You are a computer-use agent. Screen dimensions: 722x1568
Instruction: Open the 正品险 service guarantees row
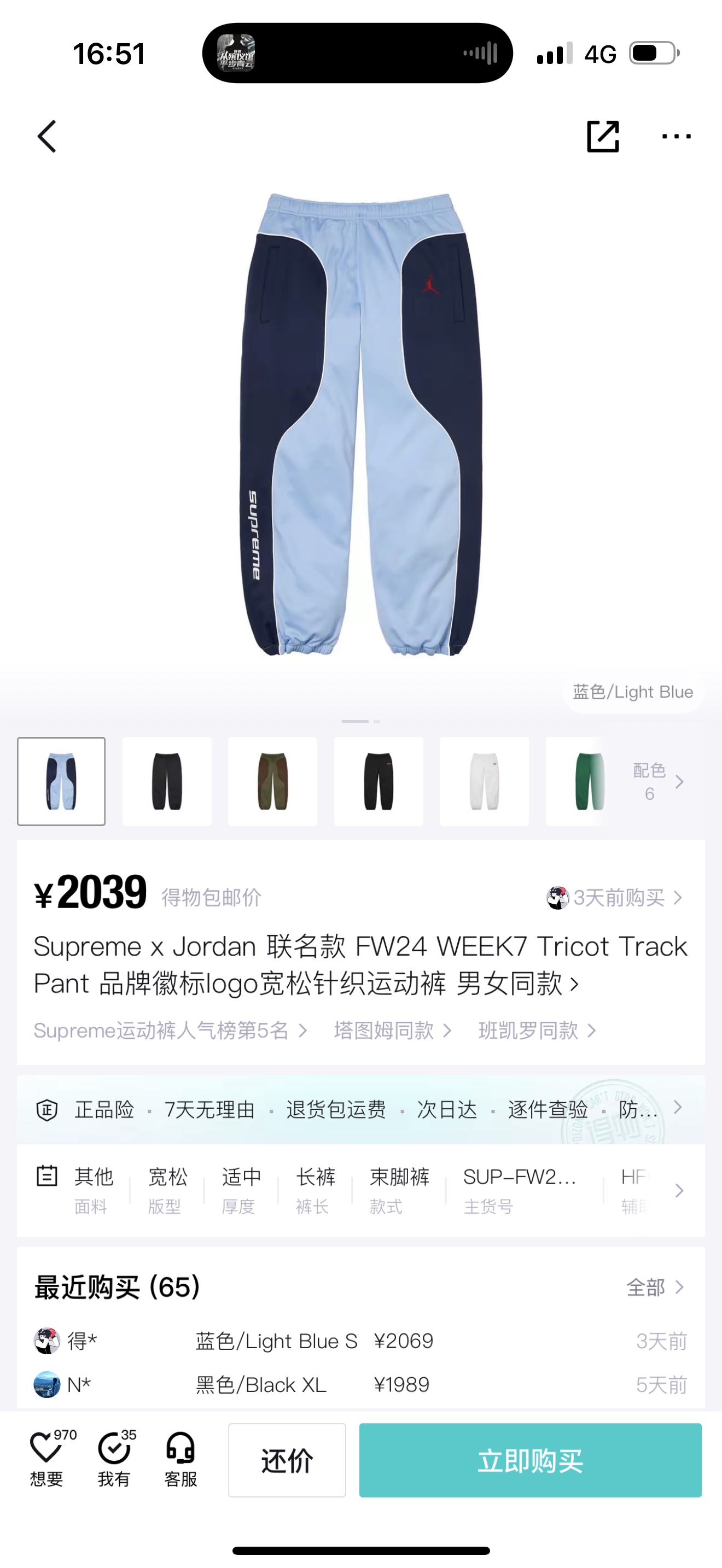pos(359,1109)
